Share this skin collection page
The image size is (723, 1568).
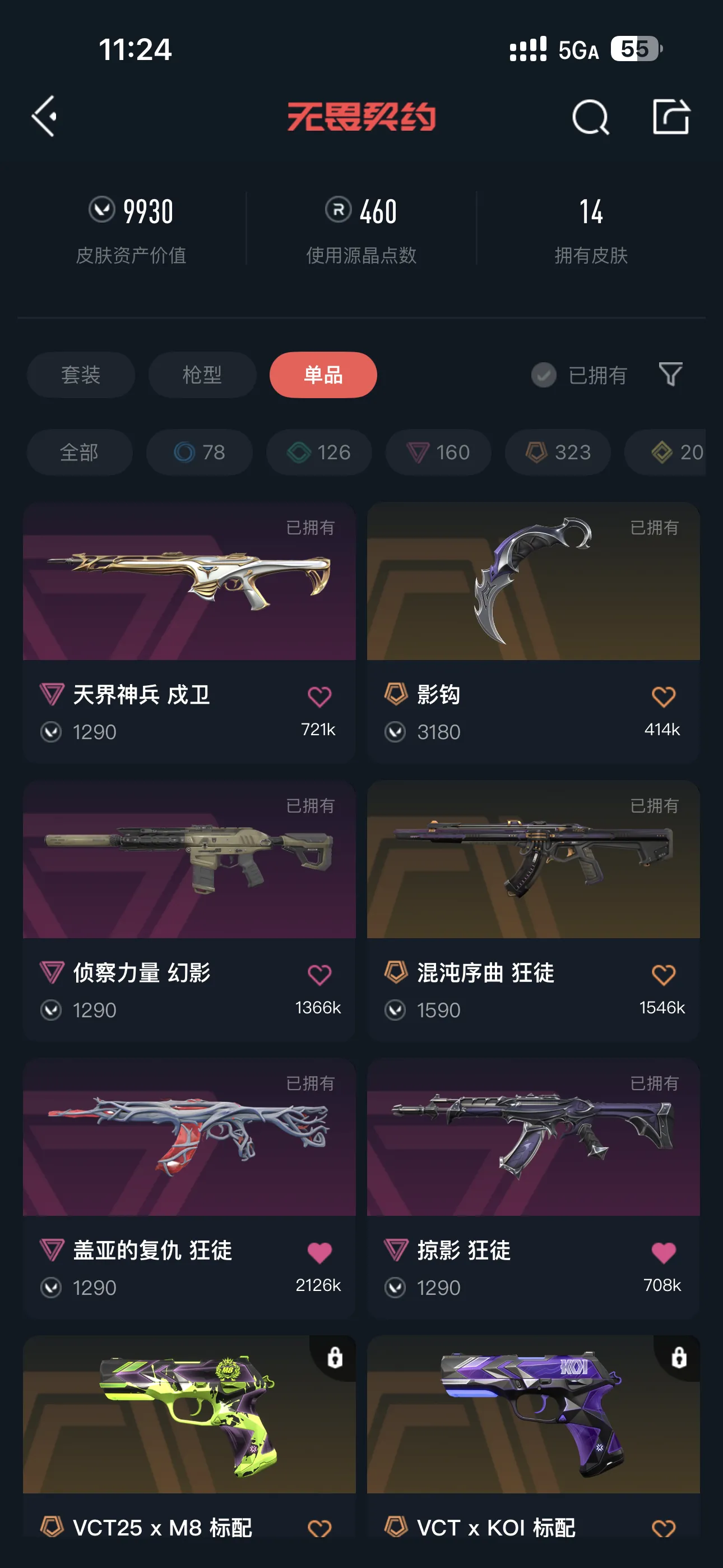pyautogui.click(x=671, y=116)
